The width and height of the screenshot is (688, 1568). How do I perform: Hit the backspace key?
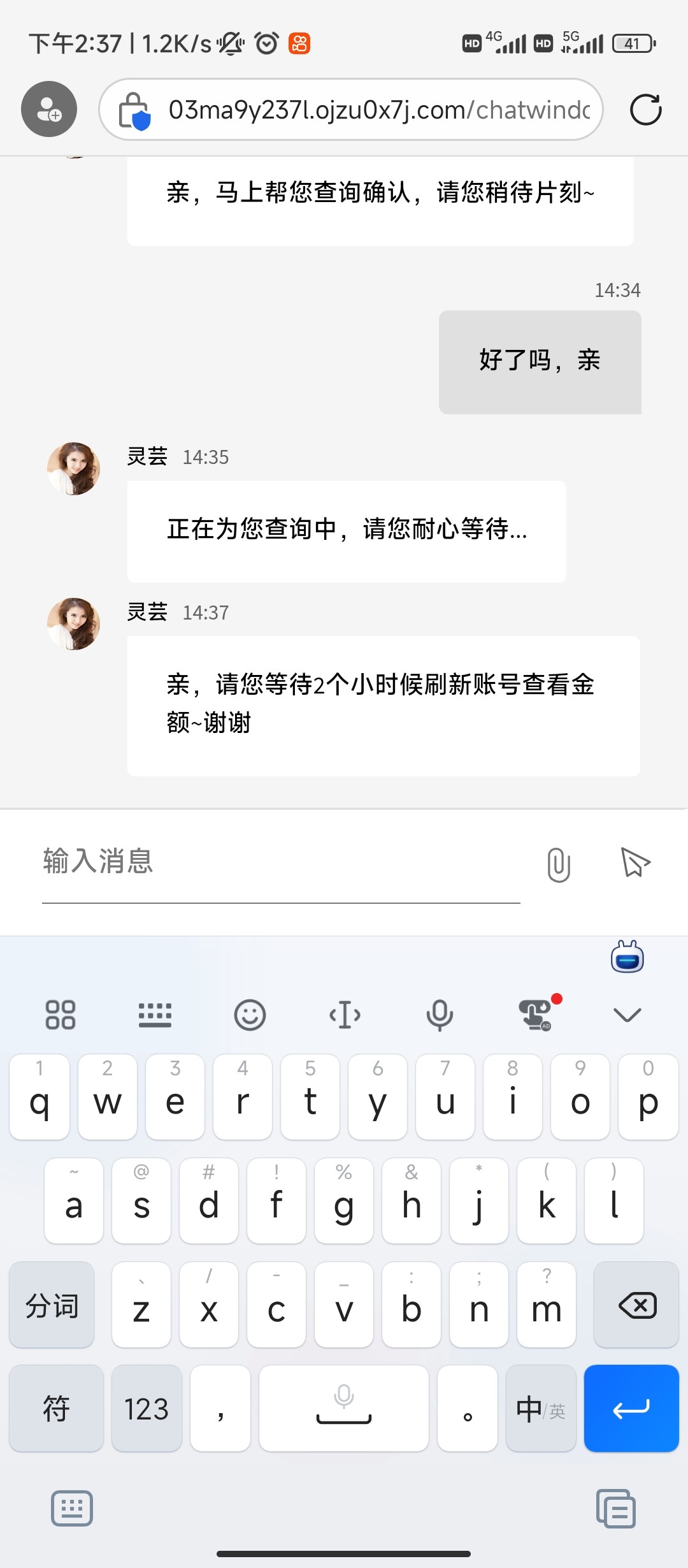pos(636,1305)
